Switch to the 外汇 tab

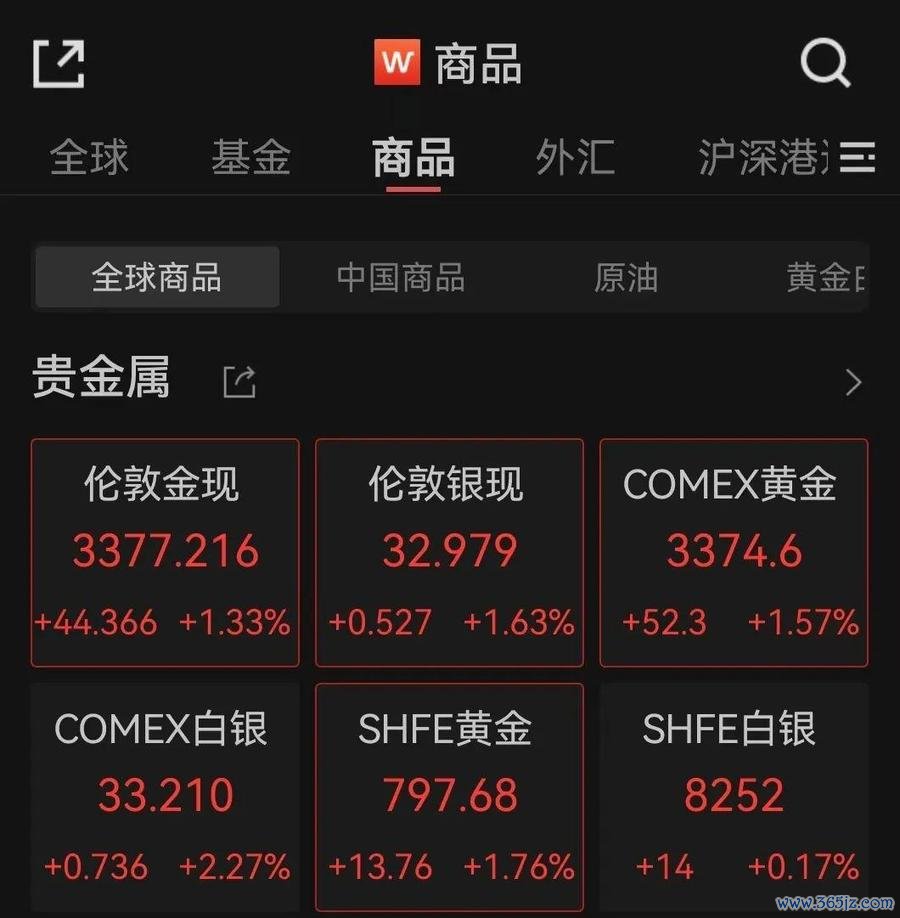point(575,158)
